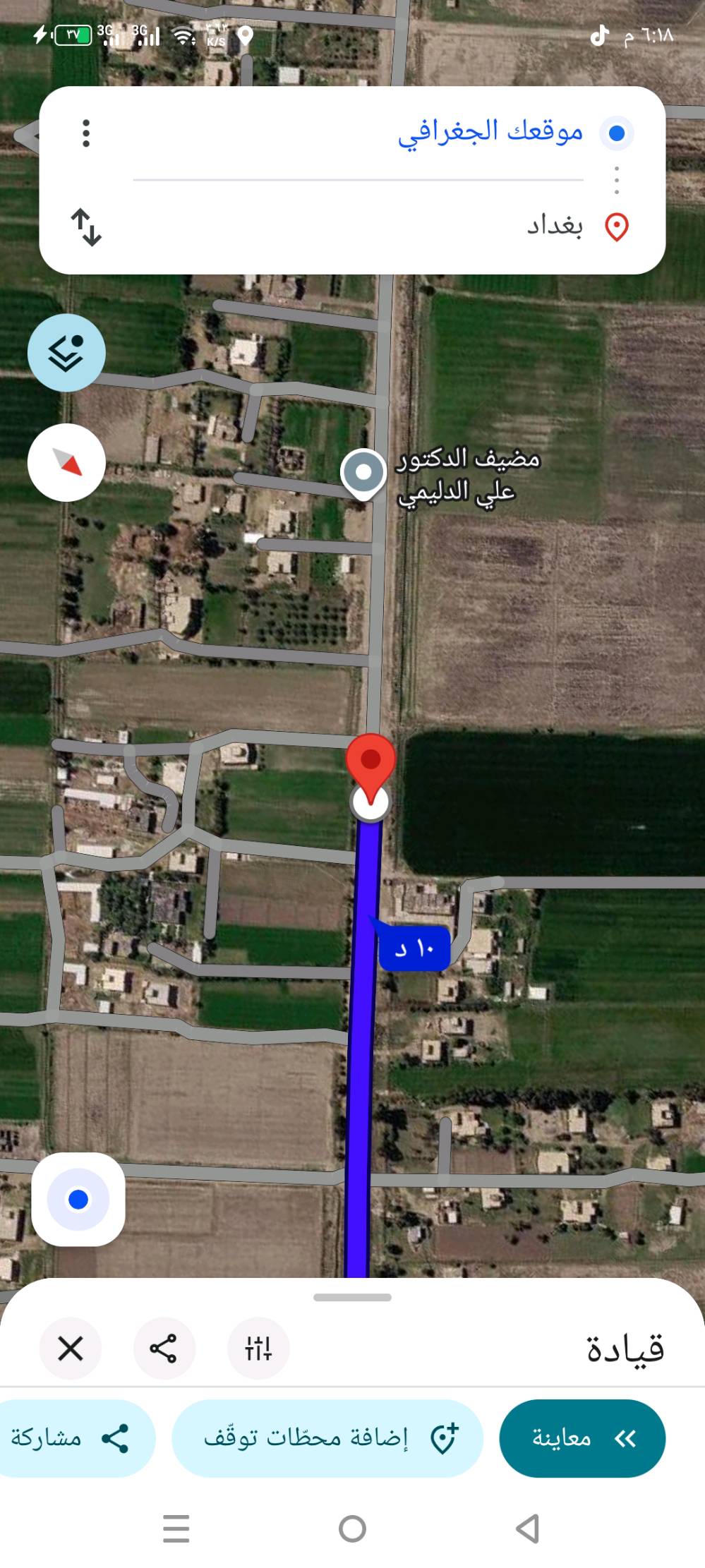This screenshot has width=705, height=1568.
Task: Tap the share icon beside route options
Action: pyautogui.click(x=164, y=1349)
